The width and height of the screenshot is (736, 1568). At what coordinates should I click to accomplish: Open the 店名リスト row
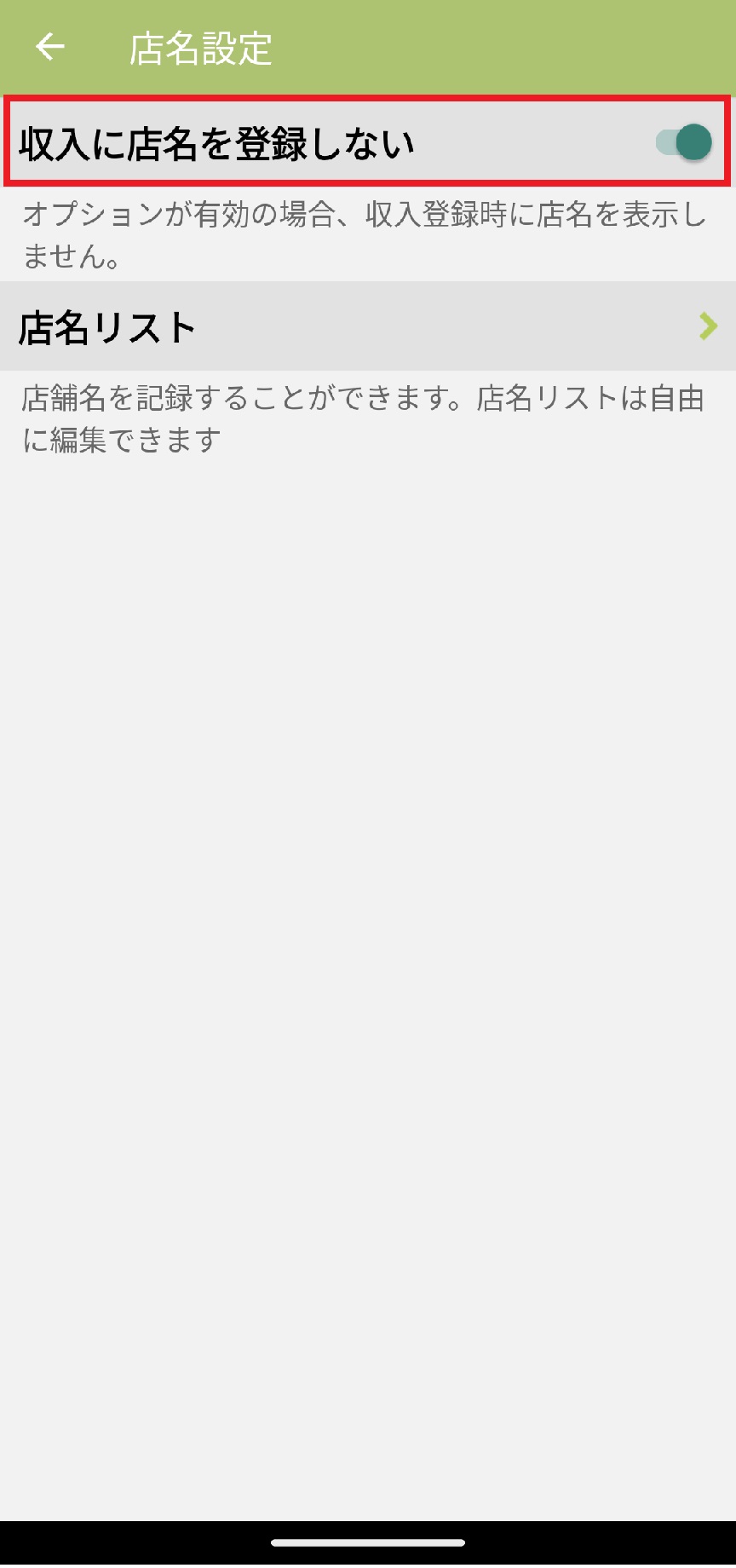(368, 326)
